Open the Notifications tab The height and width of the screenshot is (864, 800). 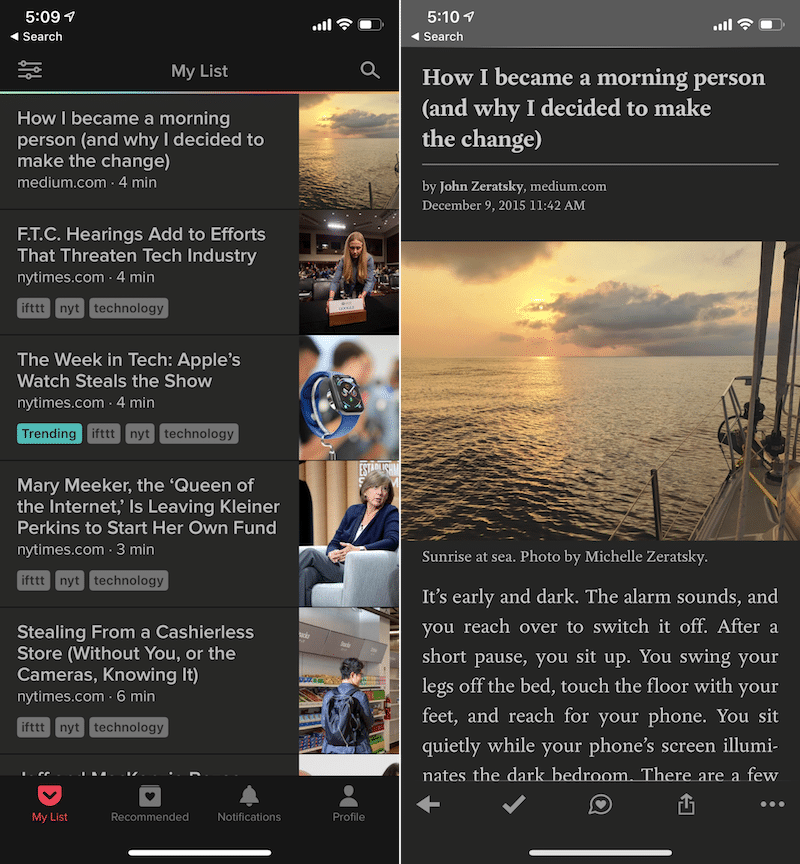click(x=249, y=803)
